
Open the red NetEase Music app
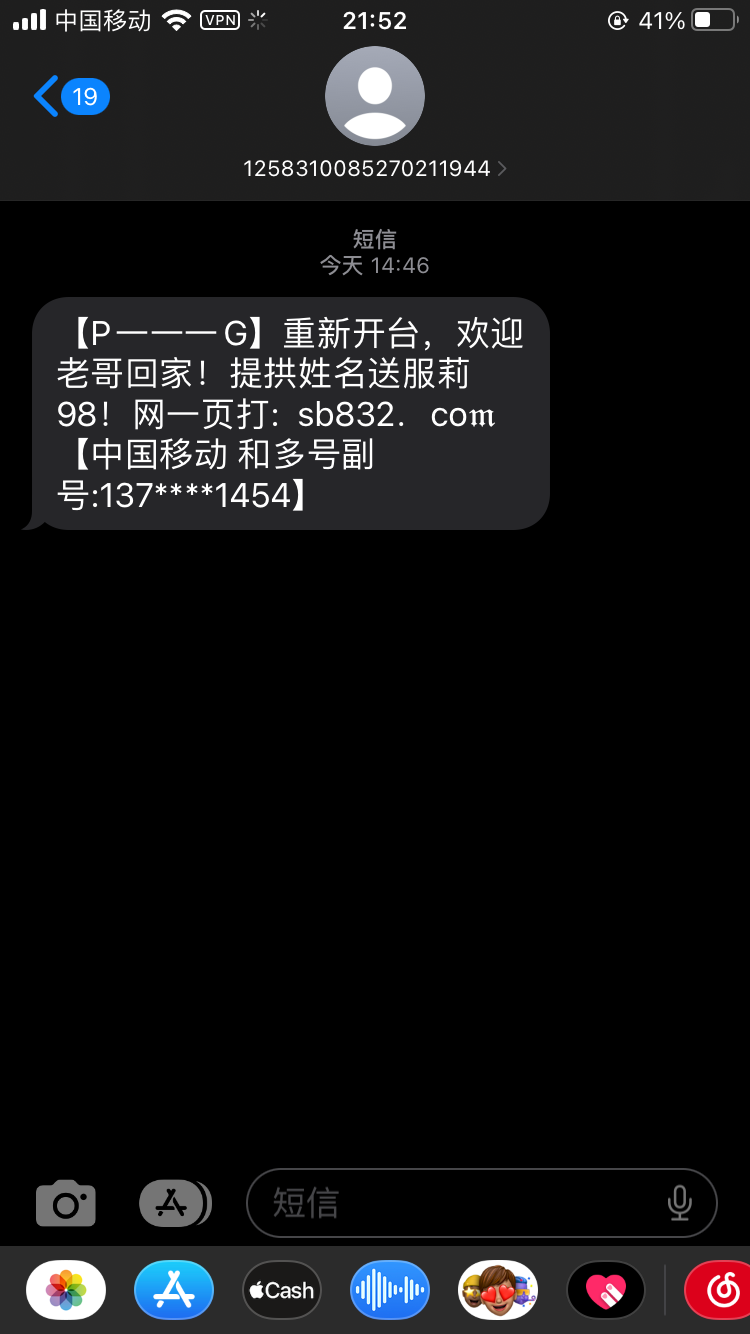pyautogui.click(x=720, y=1290)
